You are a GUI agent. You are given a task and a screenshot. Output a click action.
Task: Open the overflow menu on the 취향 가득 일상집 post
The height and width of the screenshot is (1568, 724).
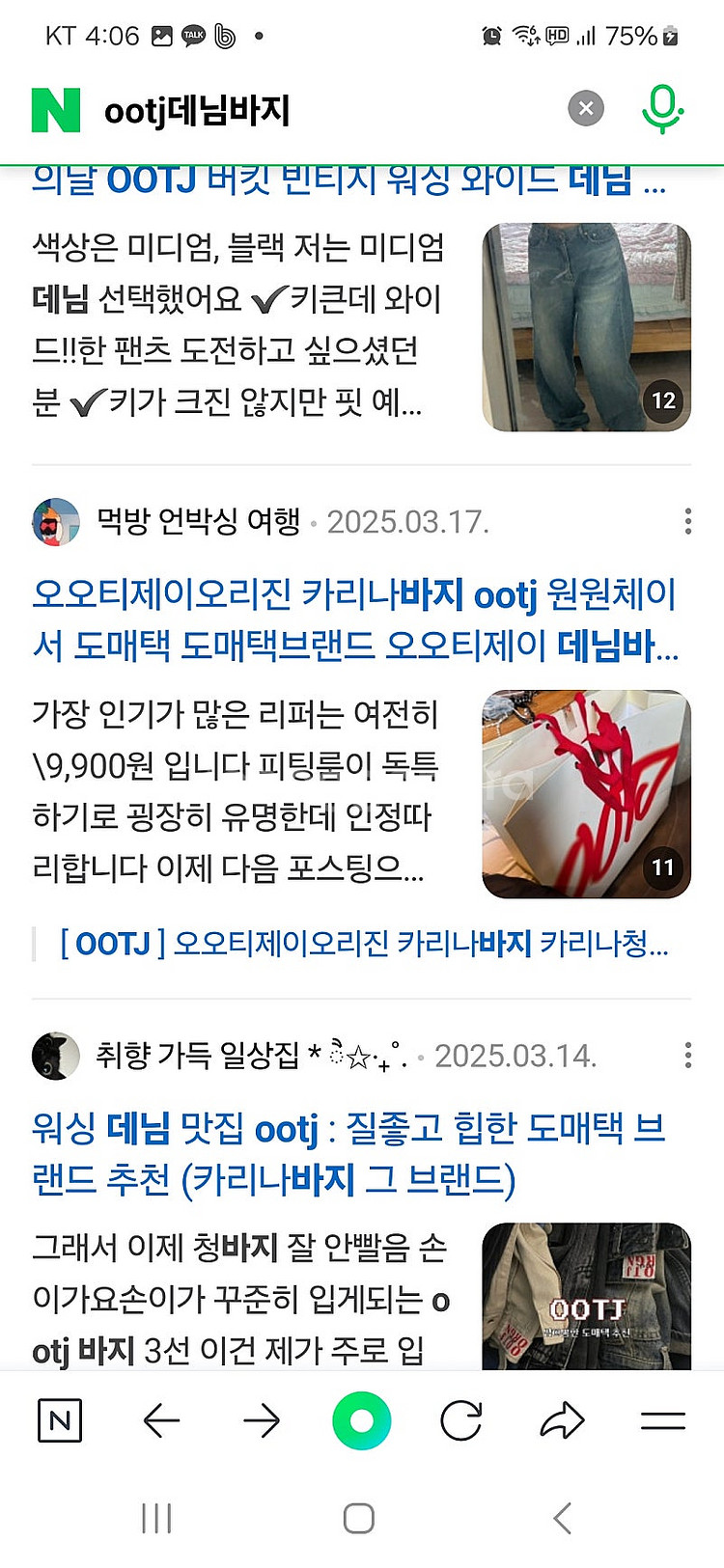(x=687, y=1055)
